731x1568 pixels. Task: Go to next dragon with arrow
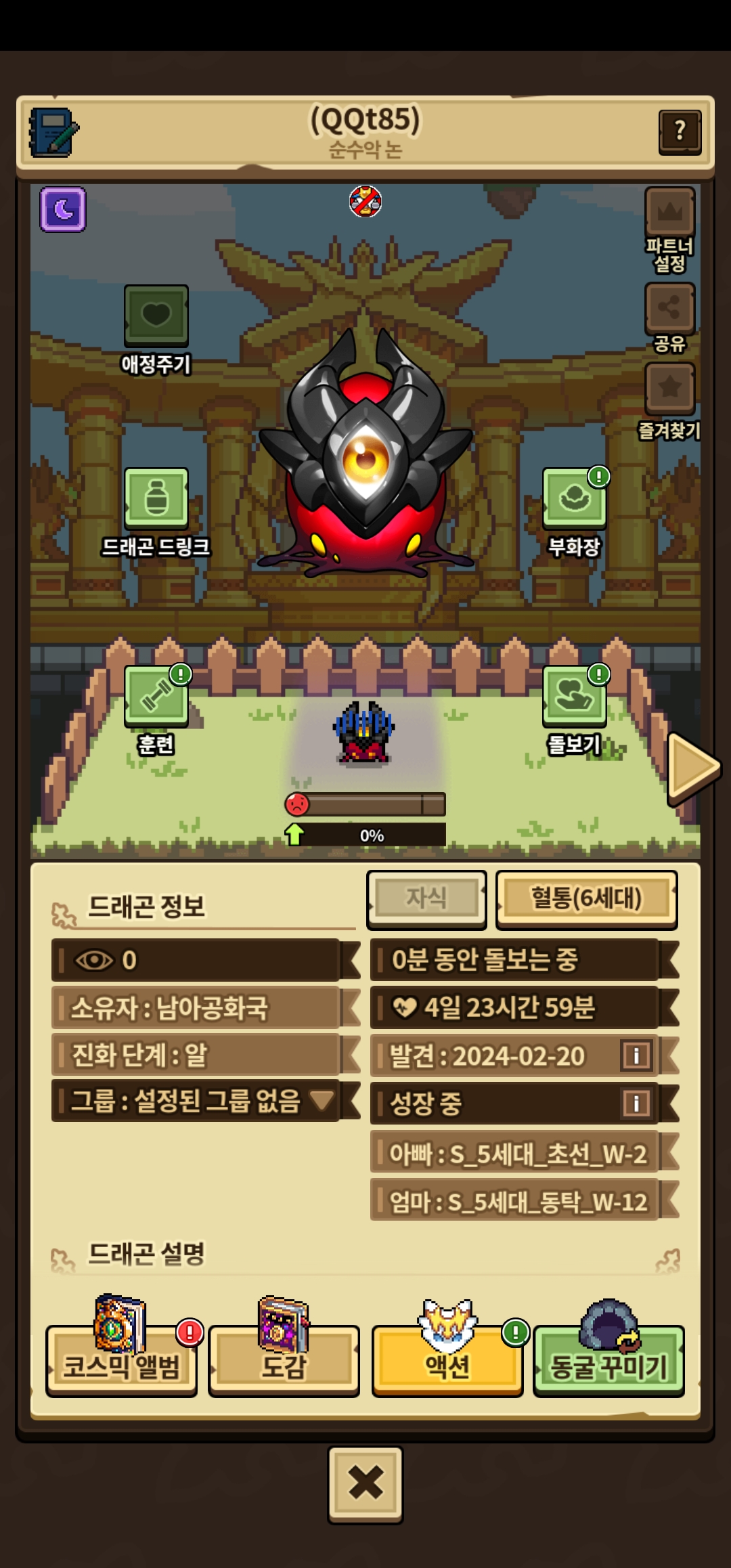click(692, 767)
